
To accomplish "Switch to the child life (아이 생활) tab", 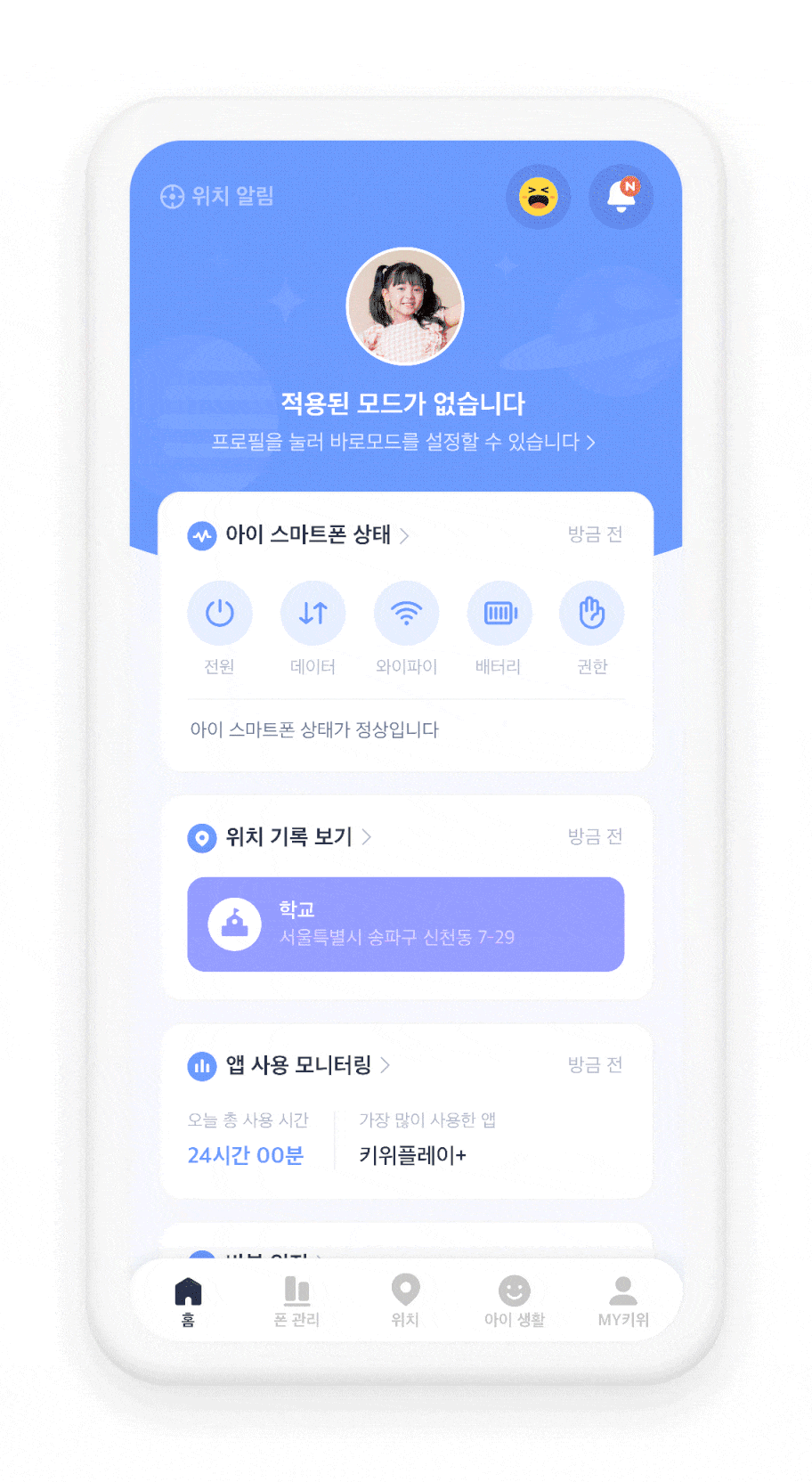I will (x=514, y=1301).
